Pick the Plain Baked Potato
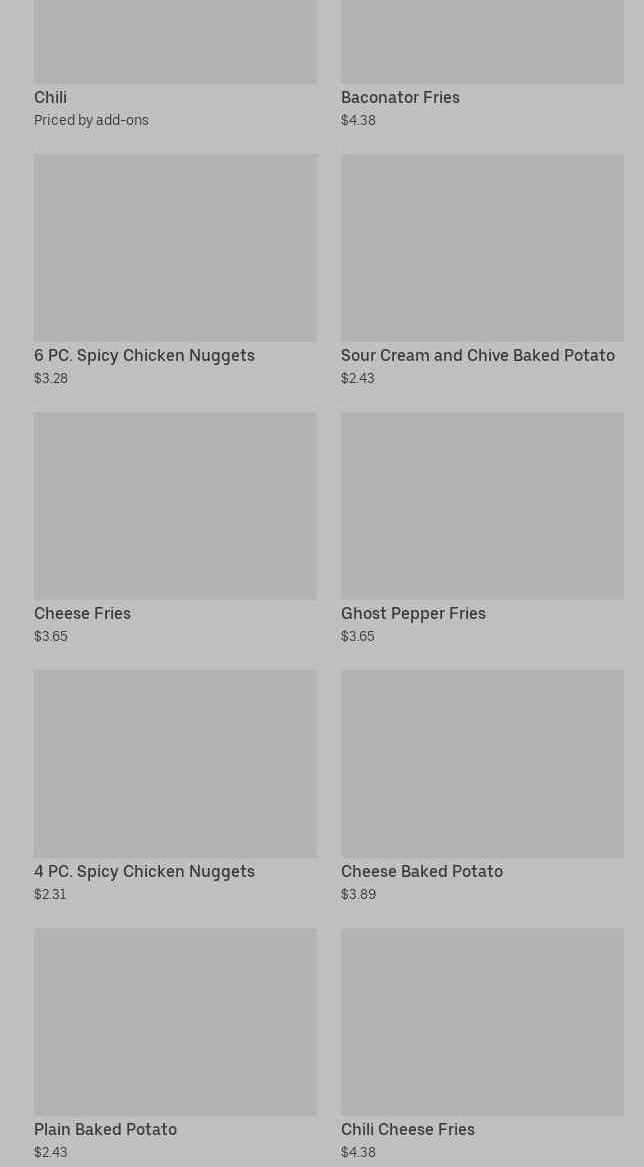 tap(175, 1044)
